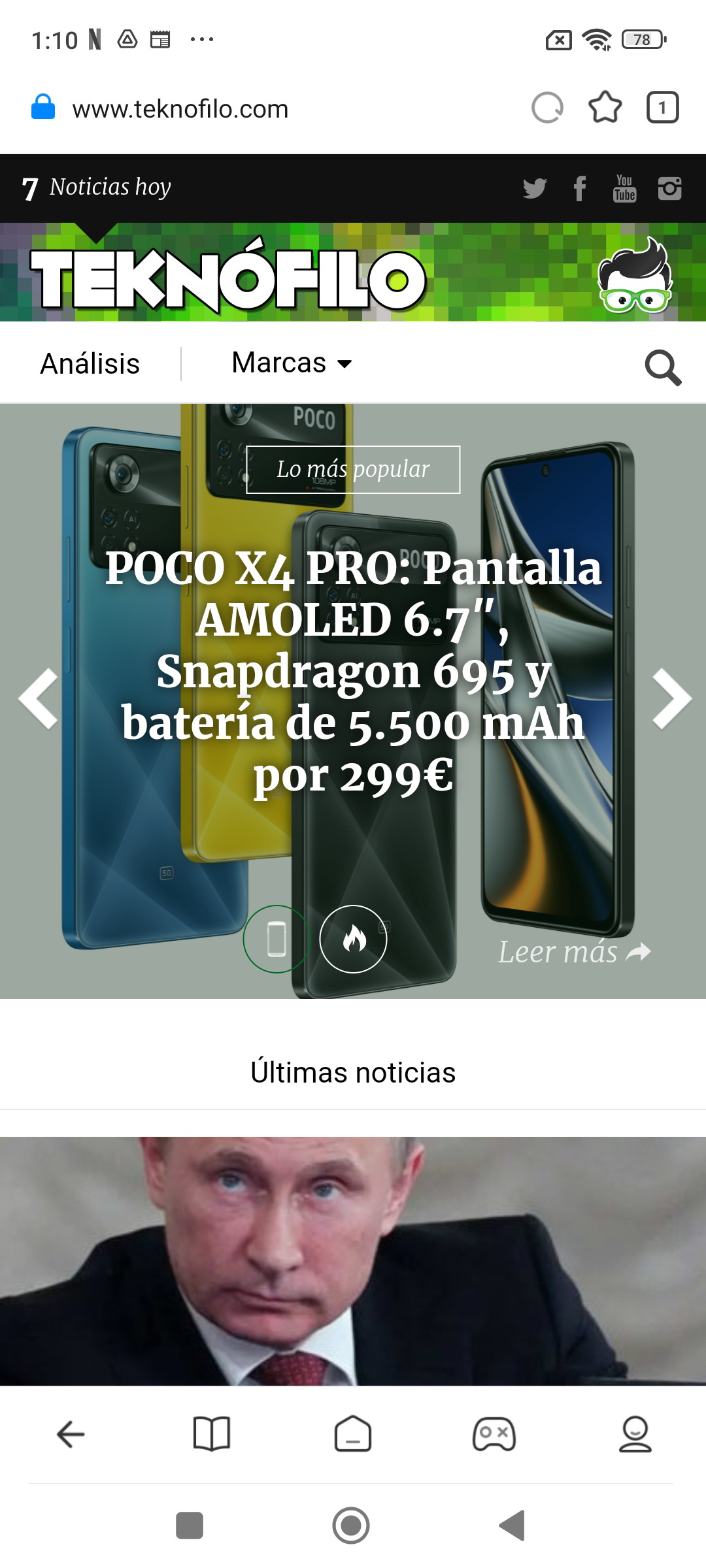Open the browser's profile icon in the bottom bar
This screenshot has width=706, height=1568.
coord(635,1435)
